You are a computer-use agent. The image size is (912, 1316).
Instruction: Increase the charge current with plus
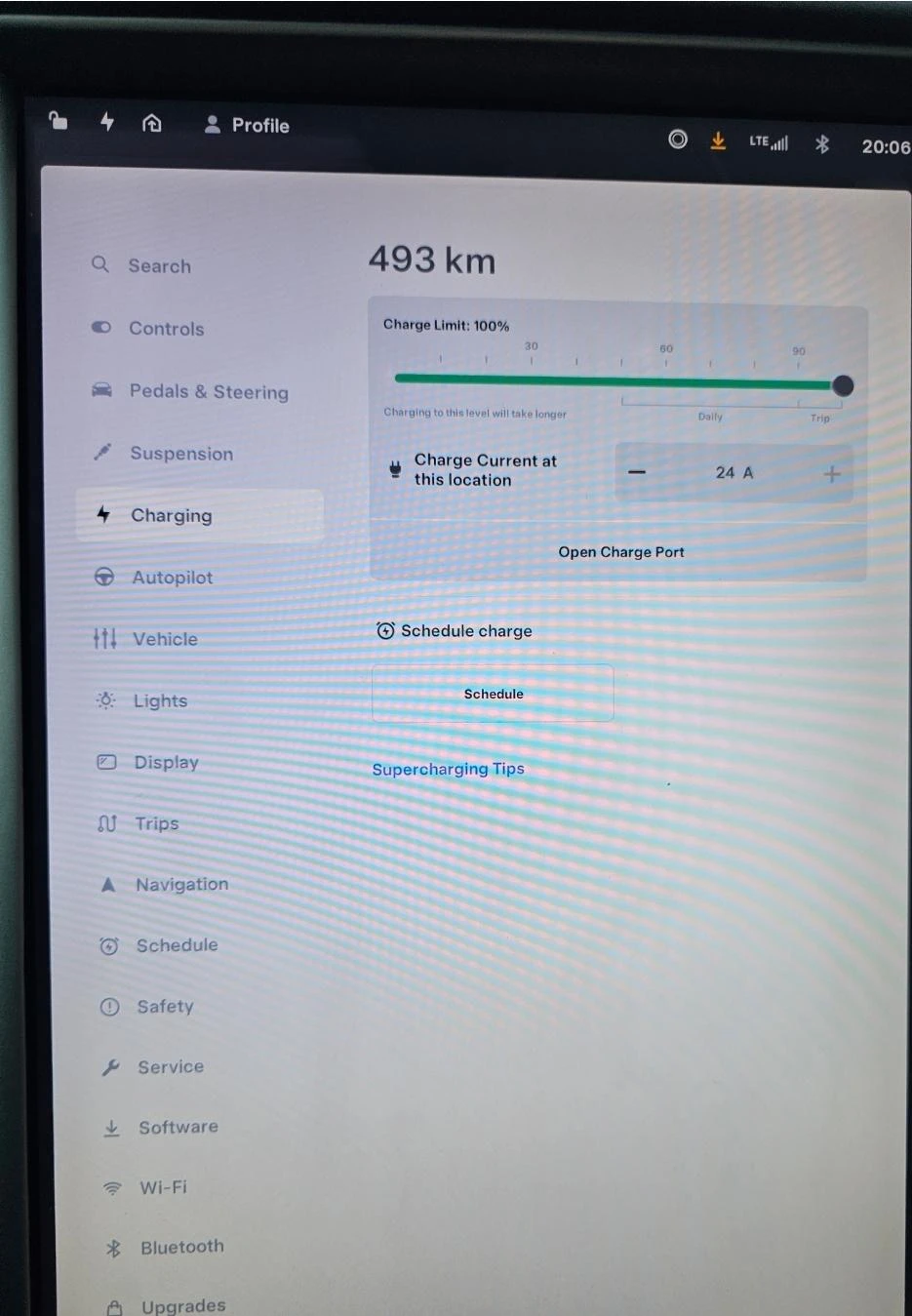tap(831, 474)
